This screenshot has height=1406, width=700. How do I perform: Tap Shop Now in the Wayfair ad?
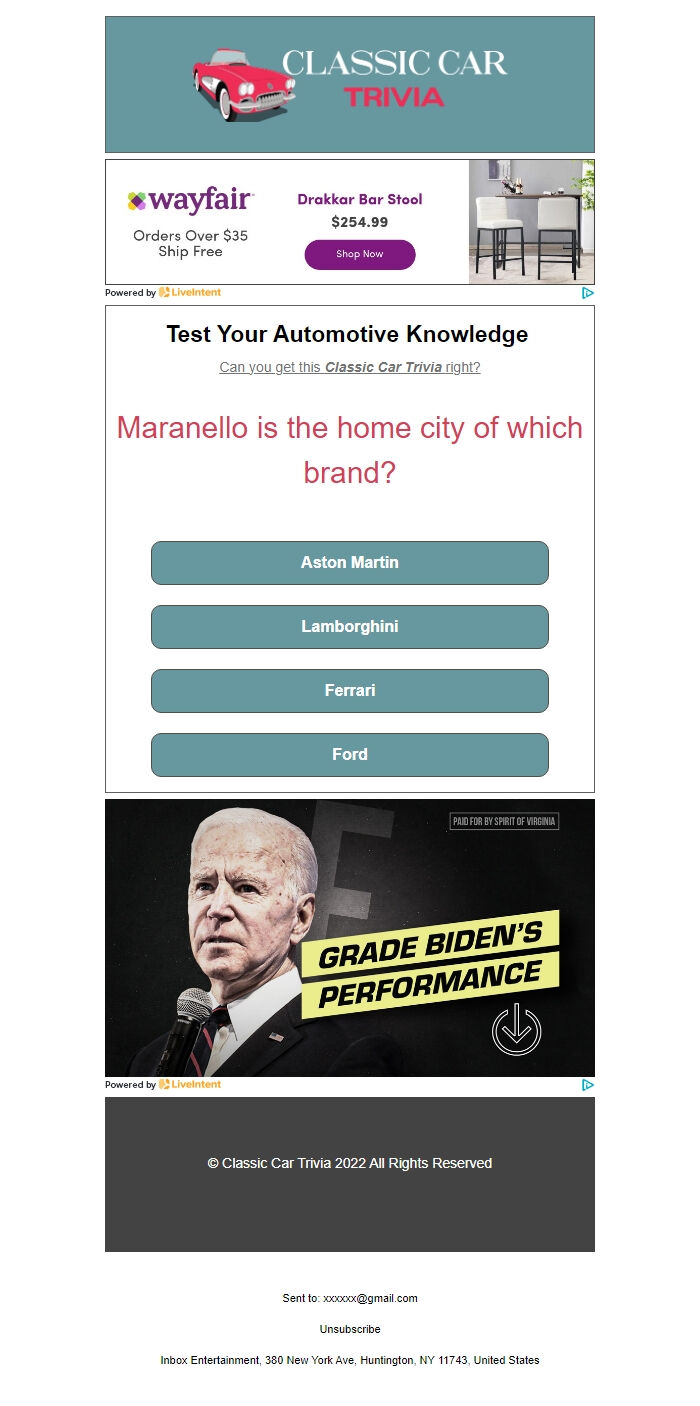click(x=359, y=254)
